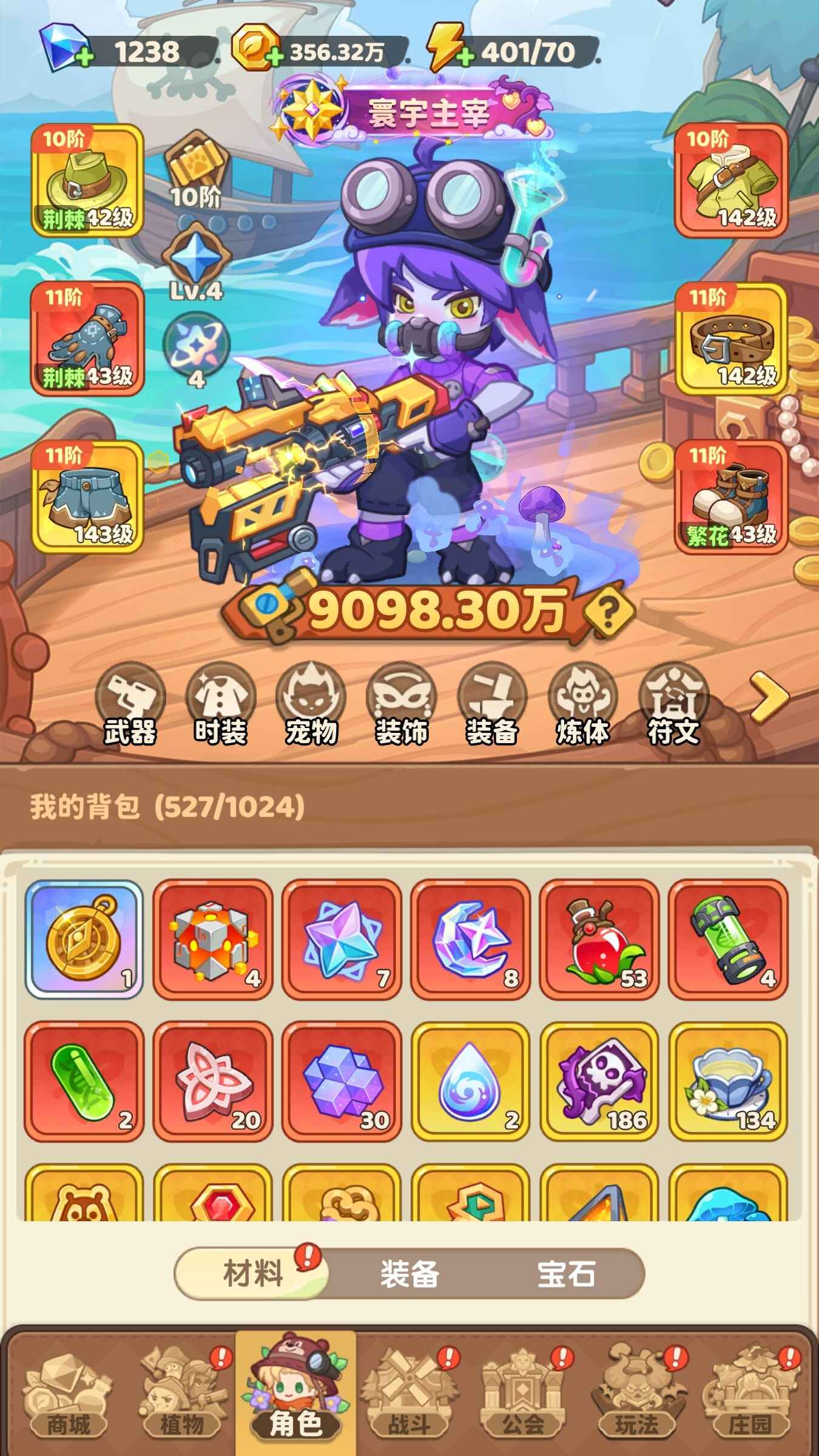Open the 符文 rune menu
Image resolution: width=819 pixels, height=1456 pixels.
tap(673, 704)
